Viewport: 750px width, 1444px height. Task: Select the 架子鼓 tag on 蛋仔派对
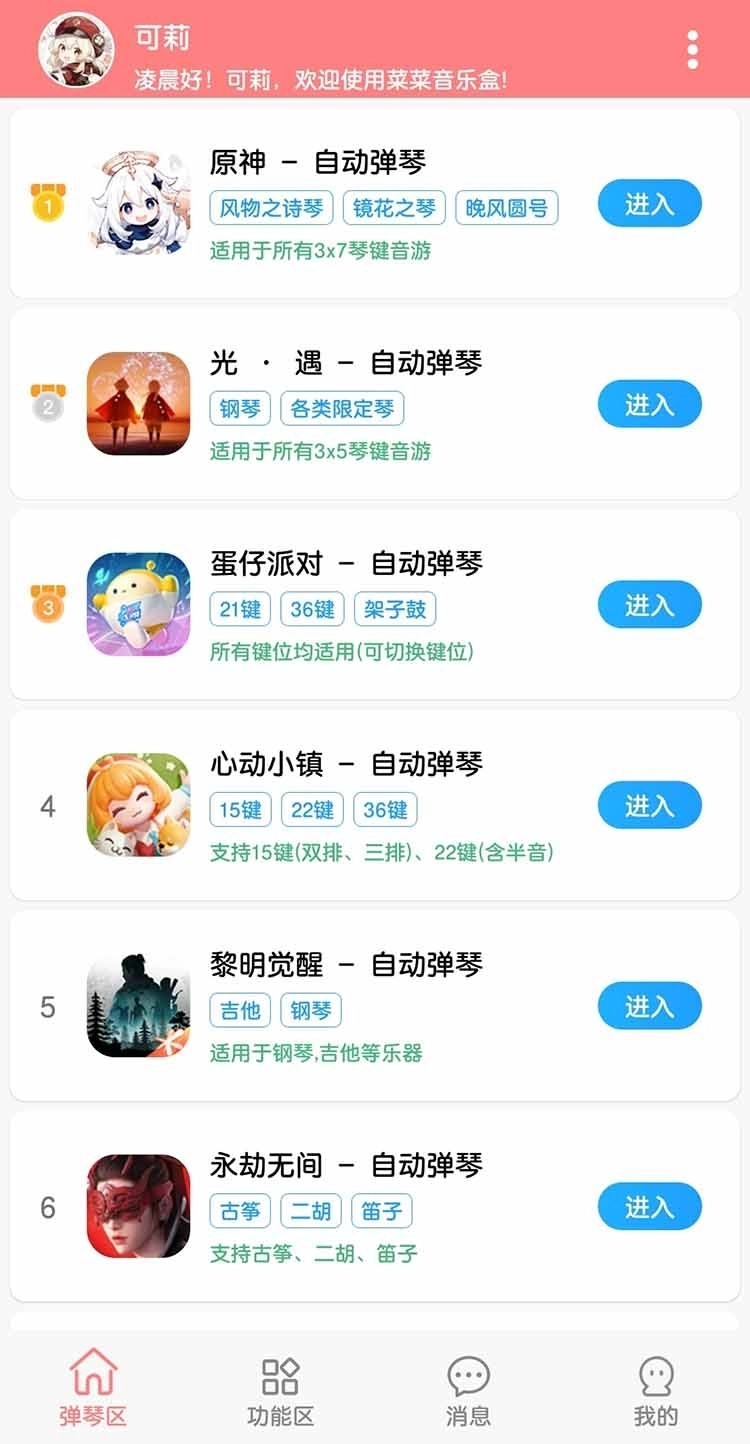pyautogui.click(x=394, y=609)
